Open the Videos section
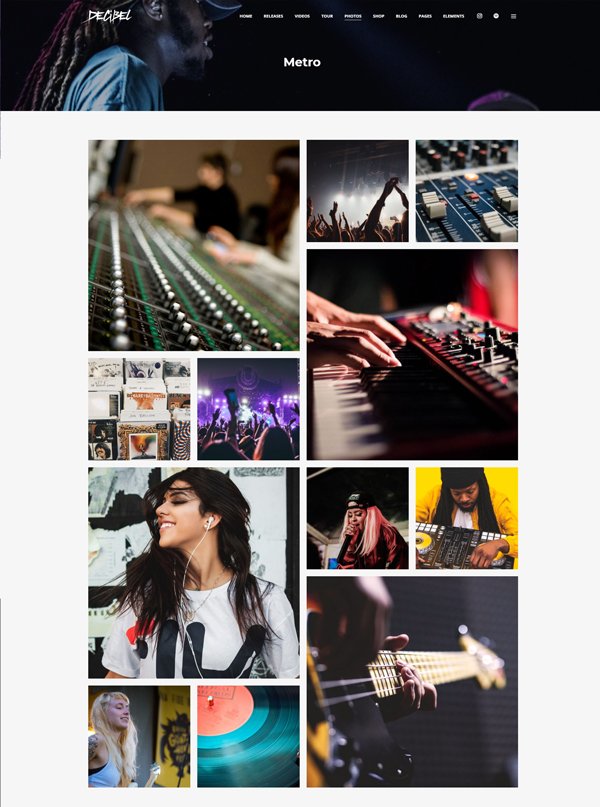 302,17
